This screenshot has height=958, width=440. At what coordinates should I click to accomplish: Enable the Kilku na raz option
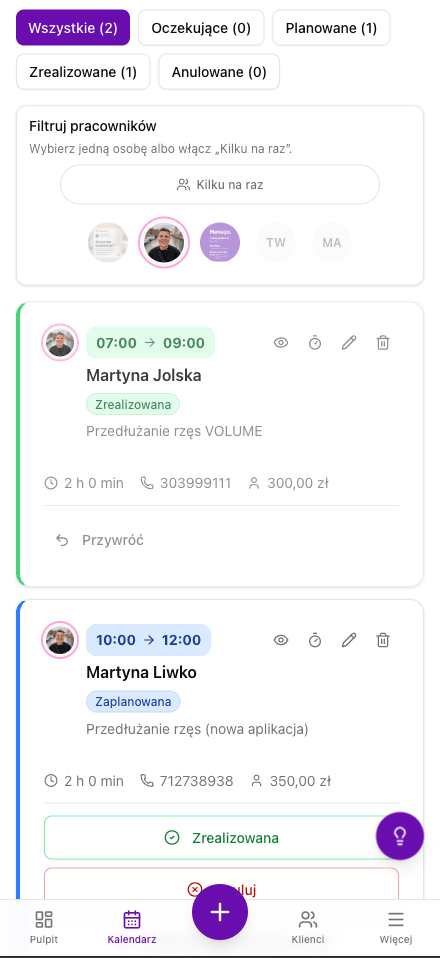(220, 185)
